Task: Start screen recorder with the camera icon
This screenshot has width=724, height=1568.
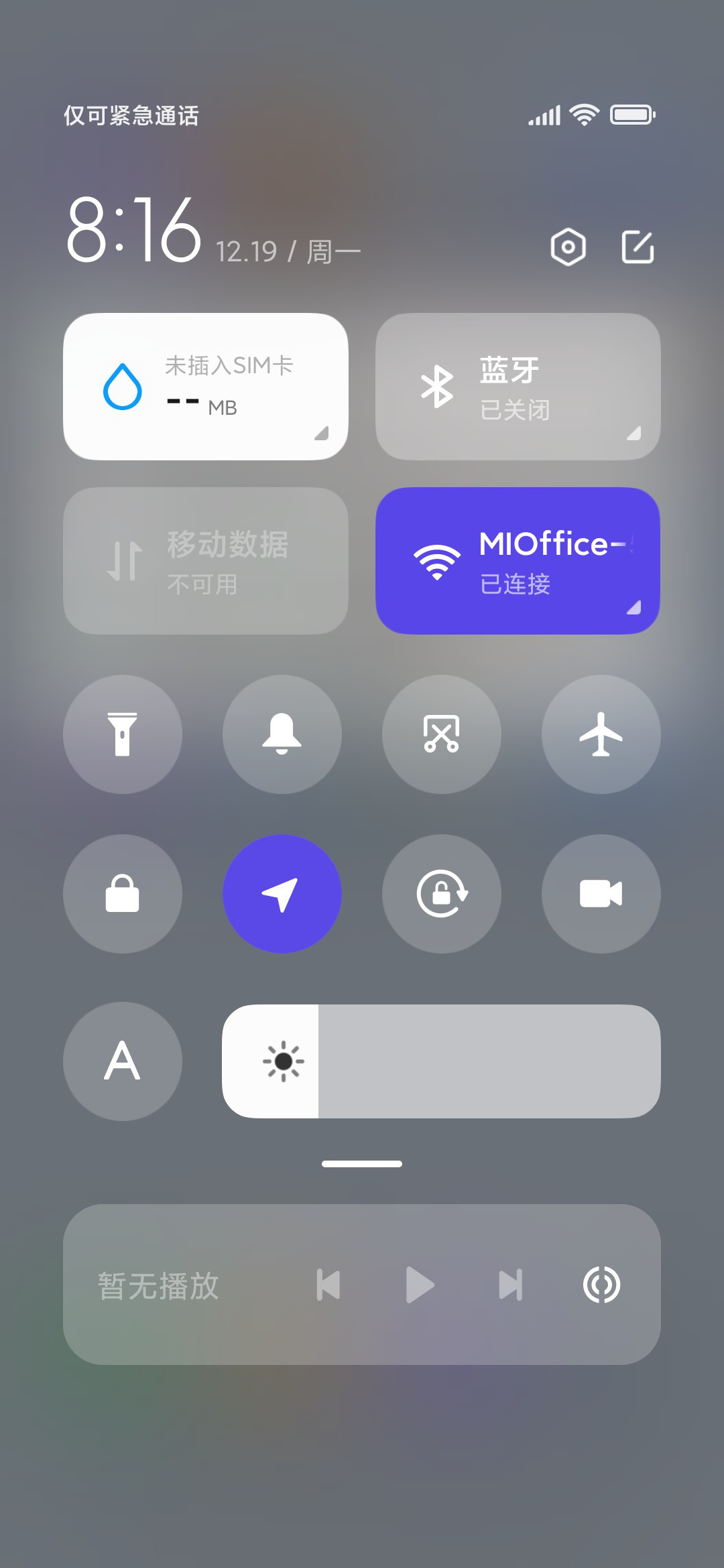Action: click(x=601, y=894)
